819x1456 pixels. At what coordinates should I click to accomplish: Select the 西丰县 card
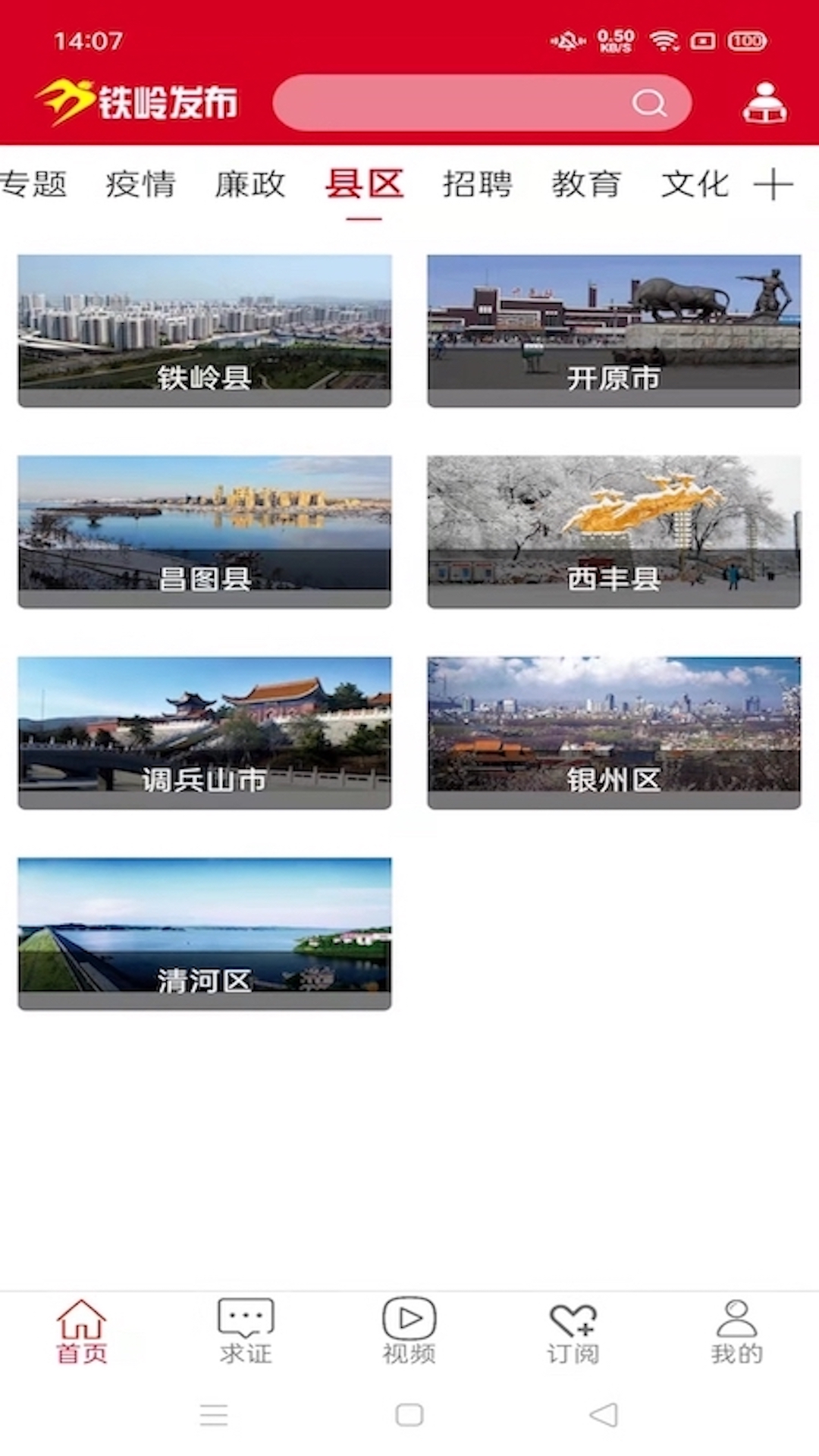[614, 532]
